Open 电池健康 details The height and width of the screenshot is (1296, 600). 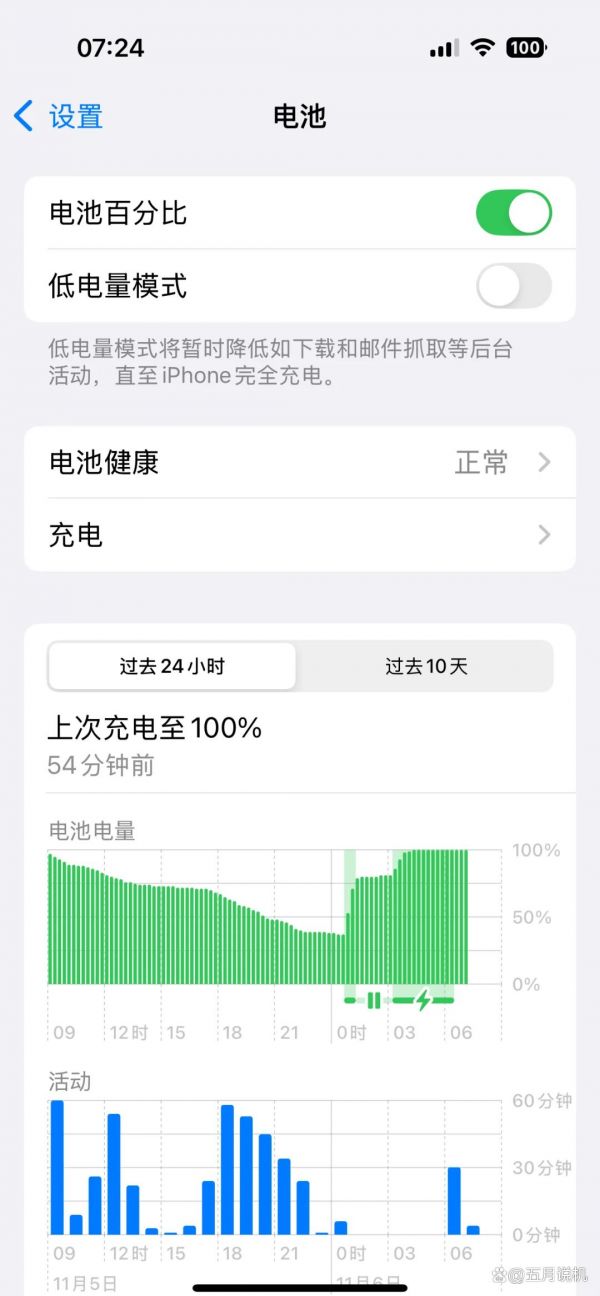tap(300, 462)
